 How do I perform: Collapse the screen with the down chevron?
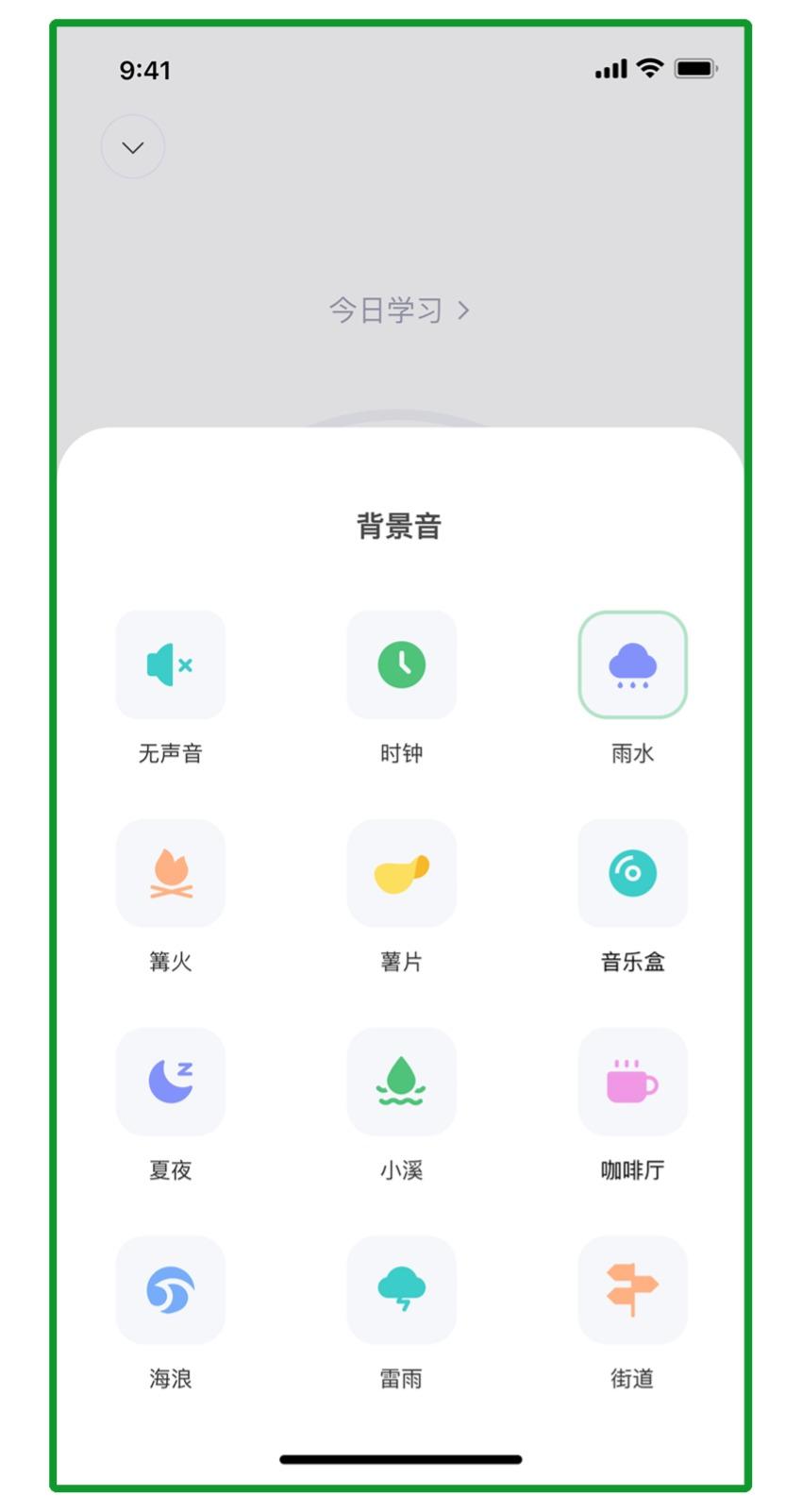point(133,147)
